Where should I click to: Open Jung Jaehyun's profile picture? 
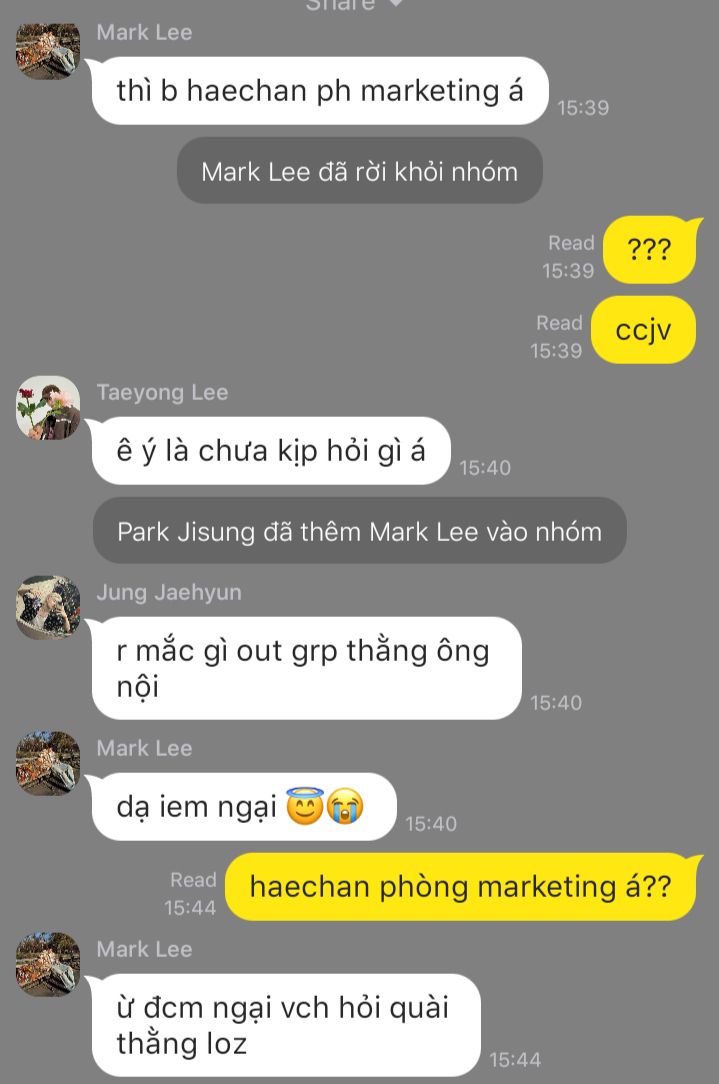click(x=48, y=607)
